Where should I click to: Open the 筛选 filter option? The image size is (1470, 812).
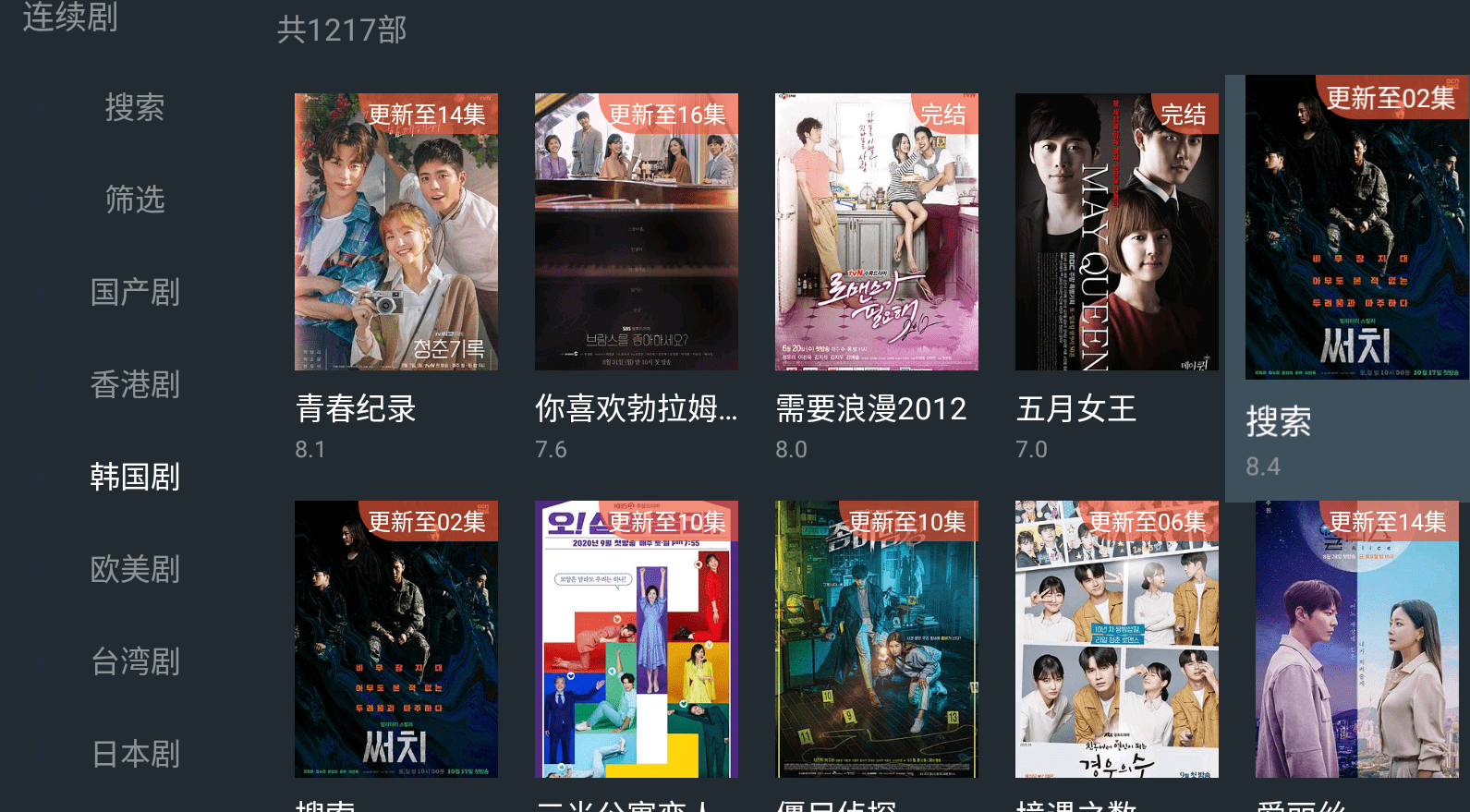click(135, 200)
